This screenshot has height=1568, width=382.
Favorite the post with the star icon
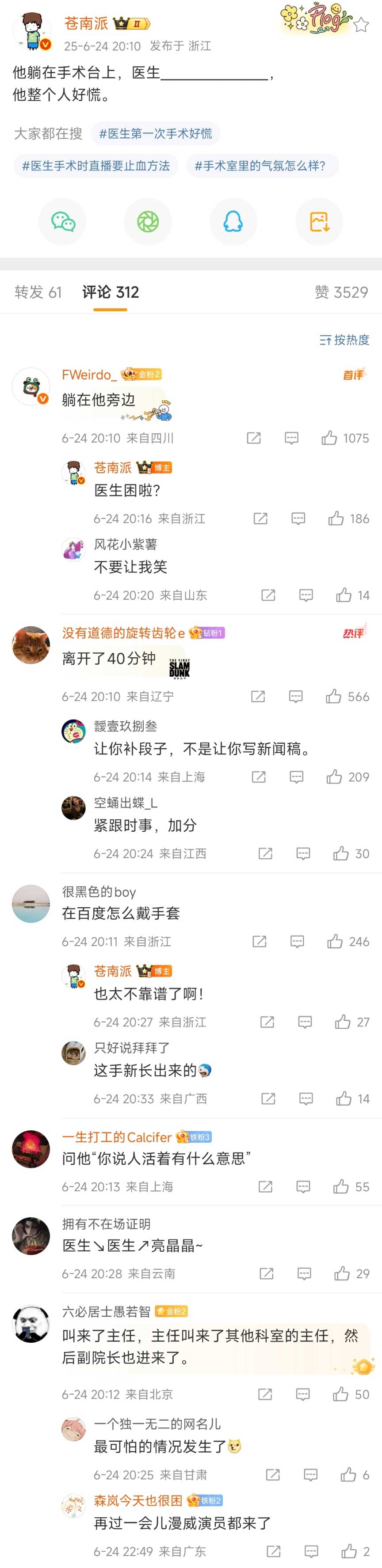361,25
